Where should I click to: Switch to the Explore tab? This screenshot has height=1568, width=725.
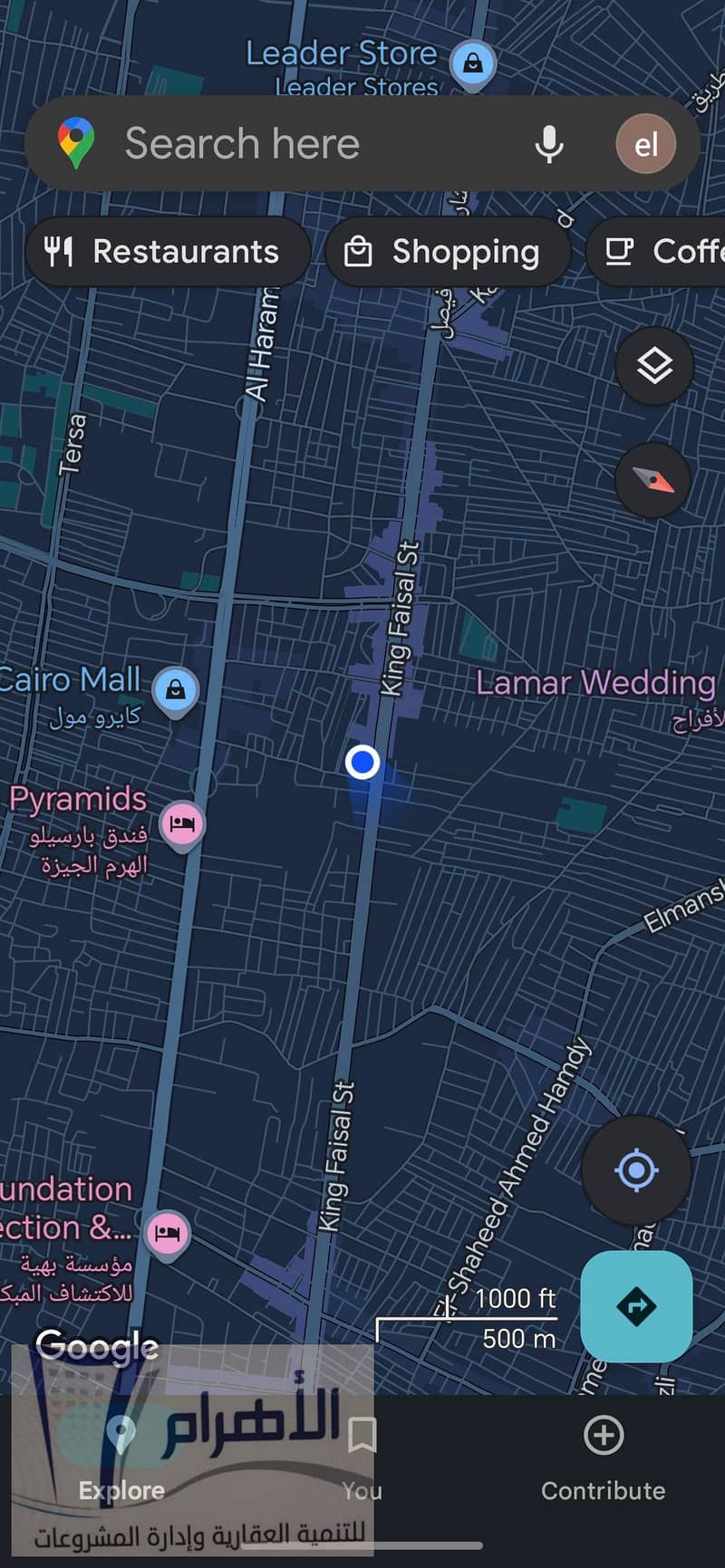coord(121,1458)
